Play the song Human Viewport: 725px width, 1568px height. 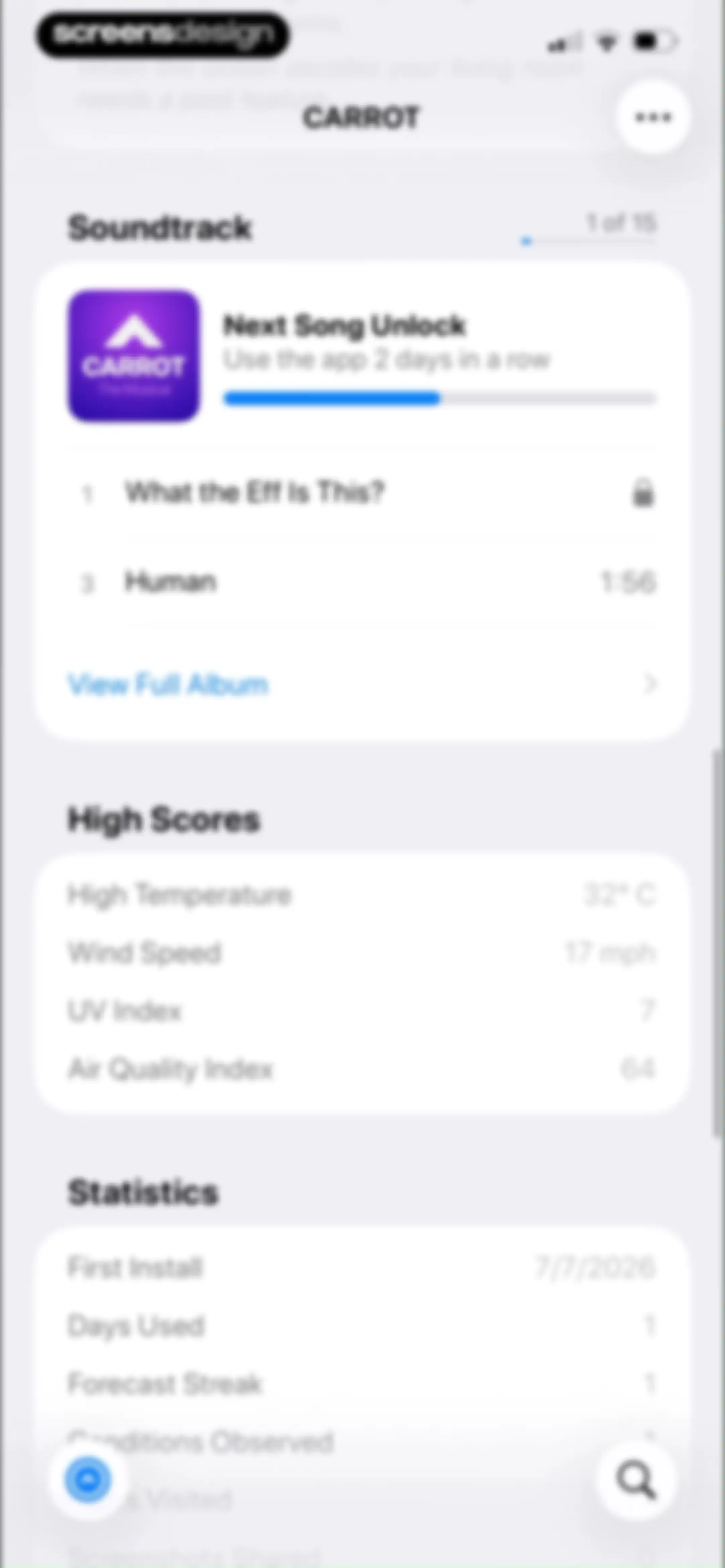point(363,582)
